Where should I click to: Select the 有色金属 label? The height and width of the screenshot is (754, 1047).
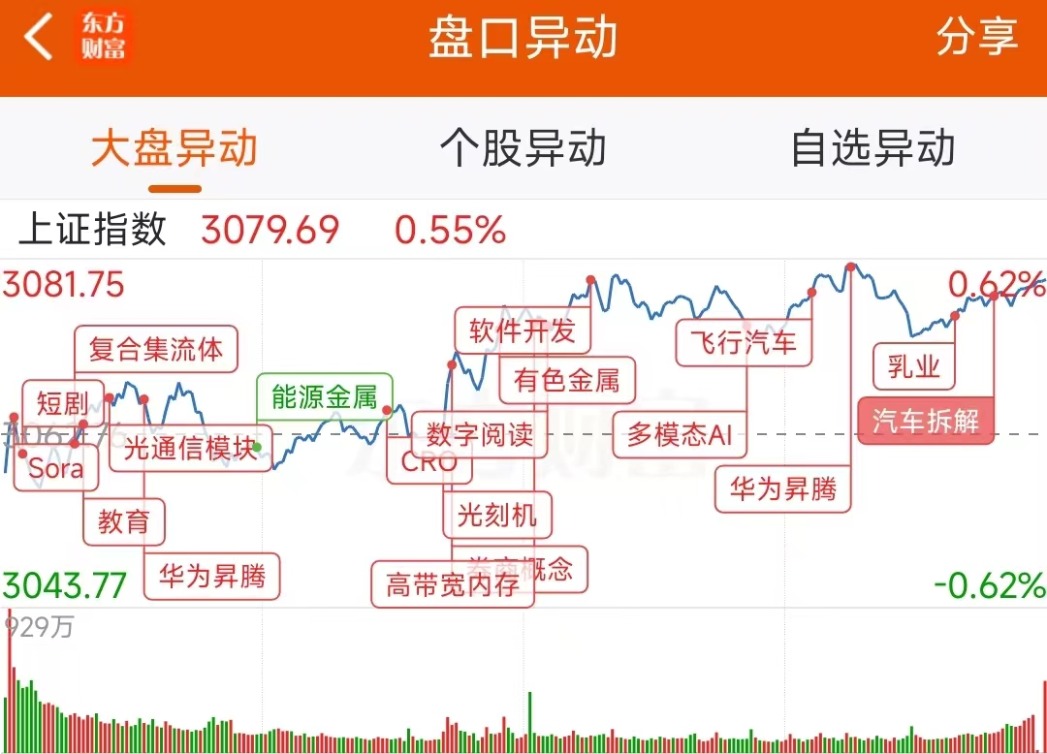pos(567,380)
